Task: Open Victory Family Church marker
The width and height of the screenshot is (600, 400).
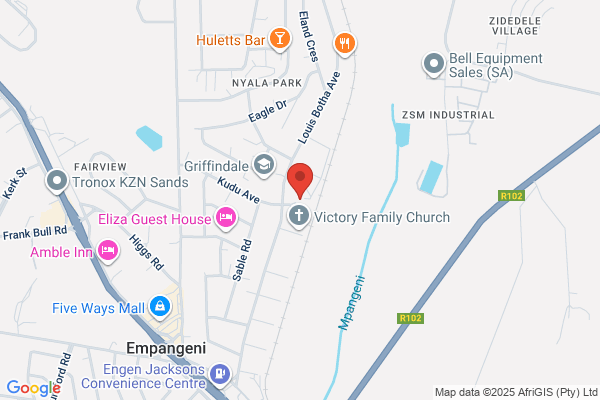Action: 299,216
